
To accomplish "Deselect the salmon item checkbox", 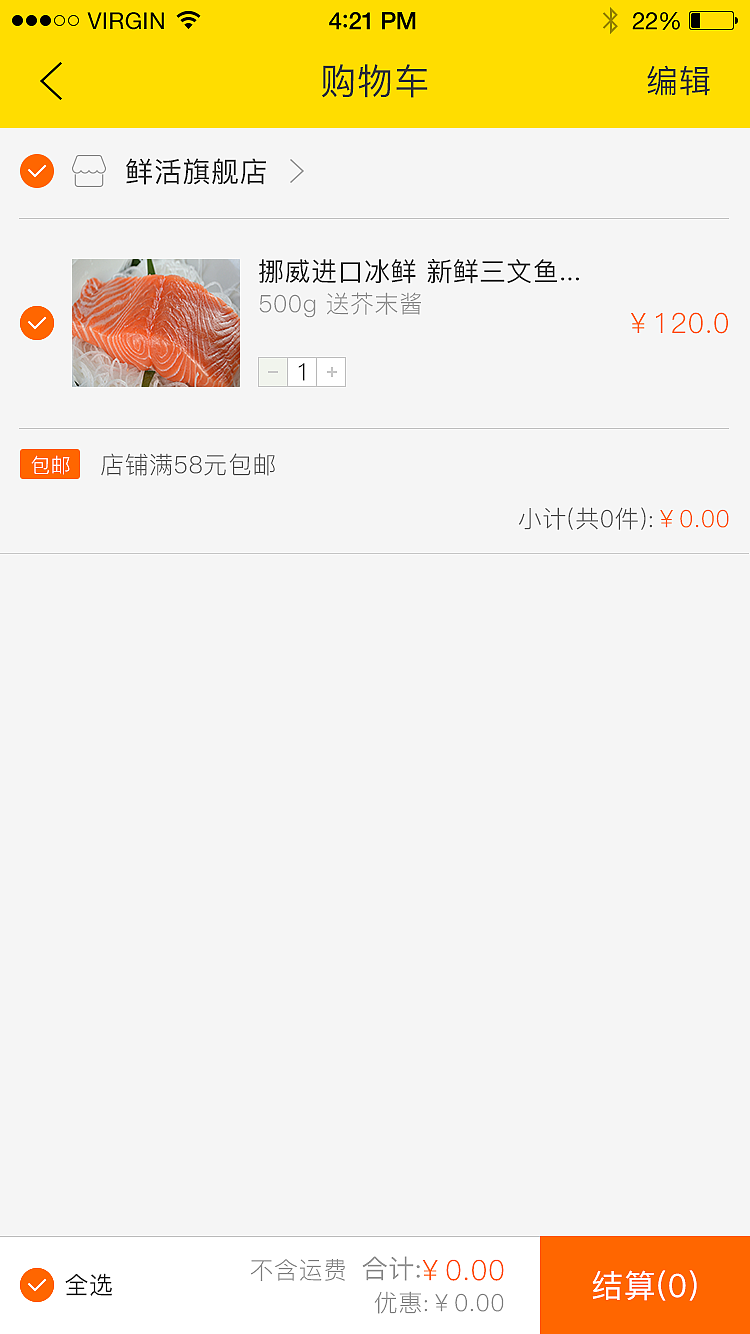I will (36, 323).
